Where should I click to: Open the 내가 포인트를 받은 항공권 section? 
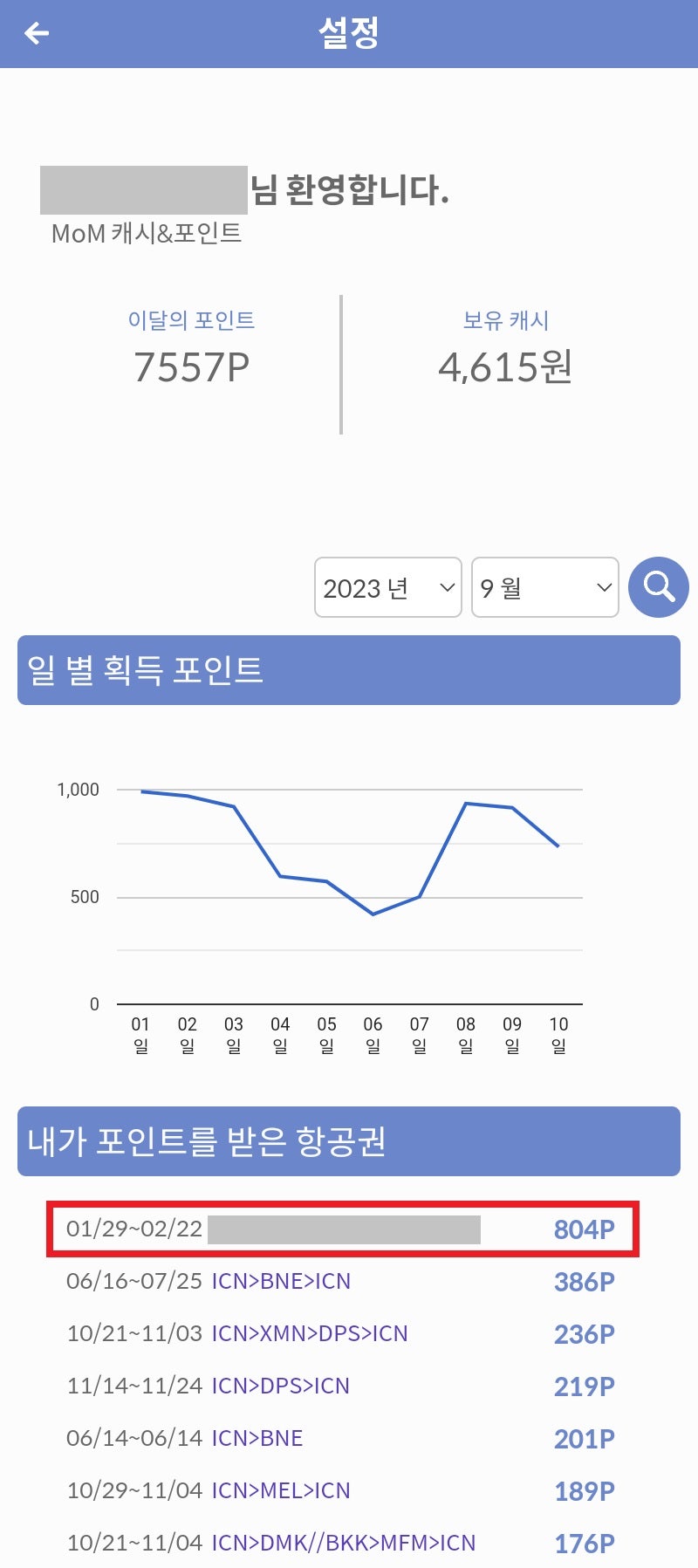[x=348, y=1141]
